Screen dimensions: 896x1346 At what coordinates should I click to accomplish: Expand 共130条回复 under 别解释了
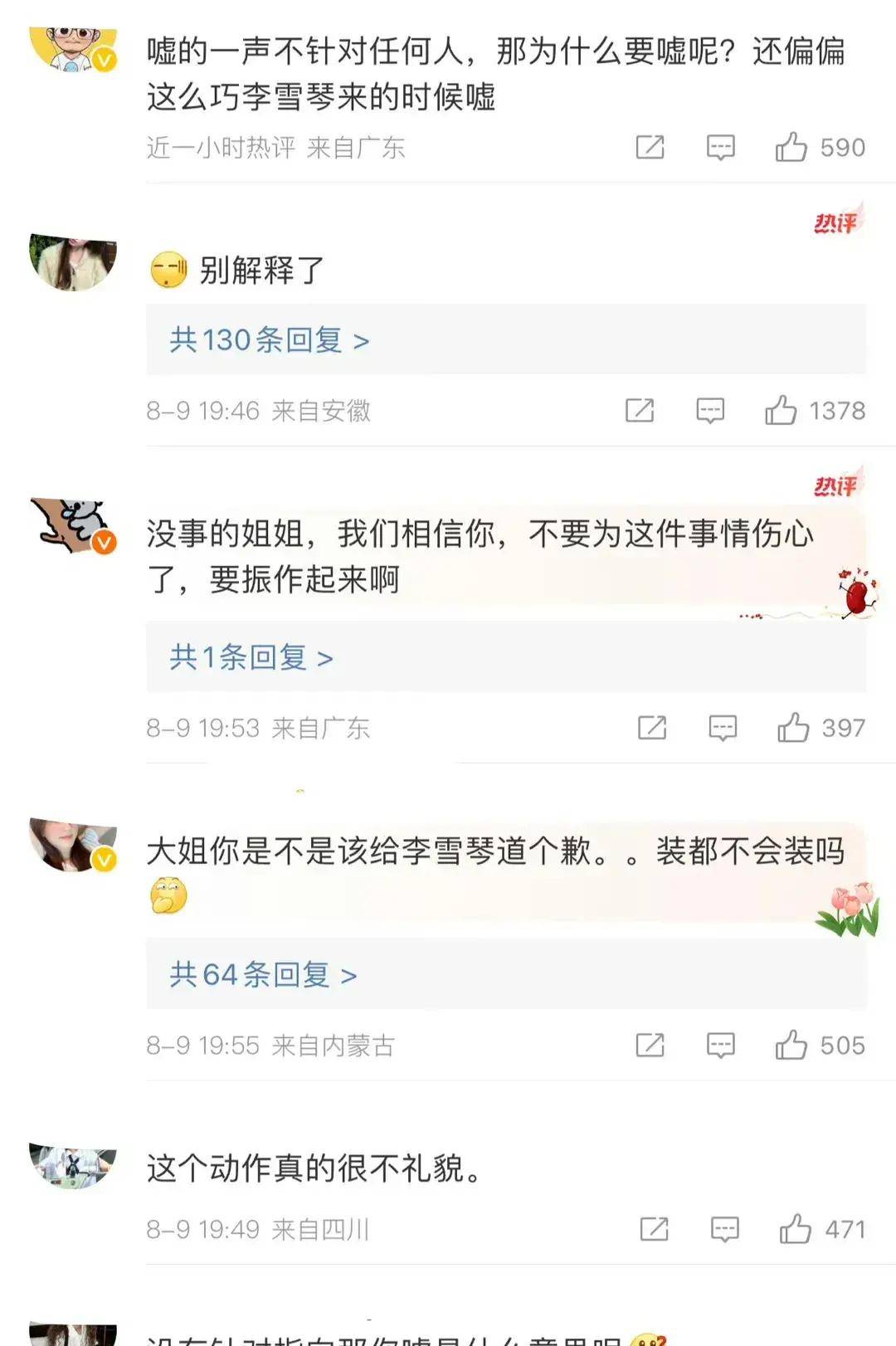[x=269, y=340]
